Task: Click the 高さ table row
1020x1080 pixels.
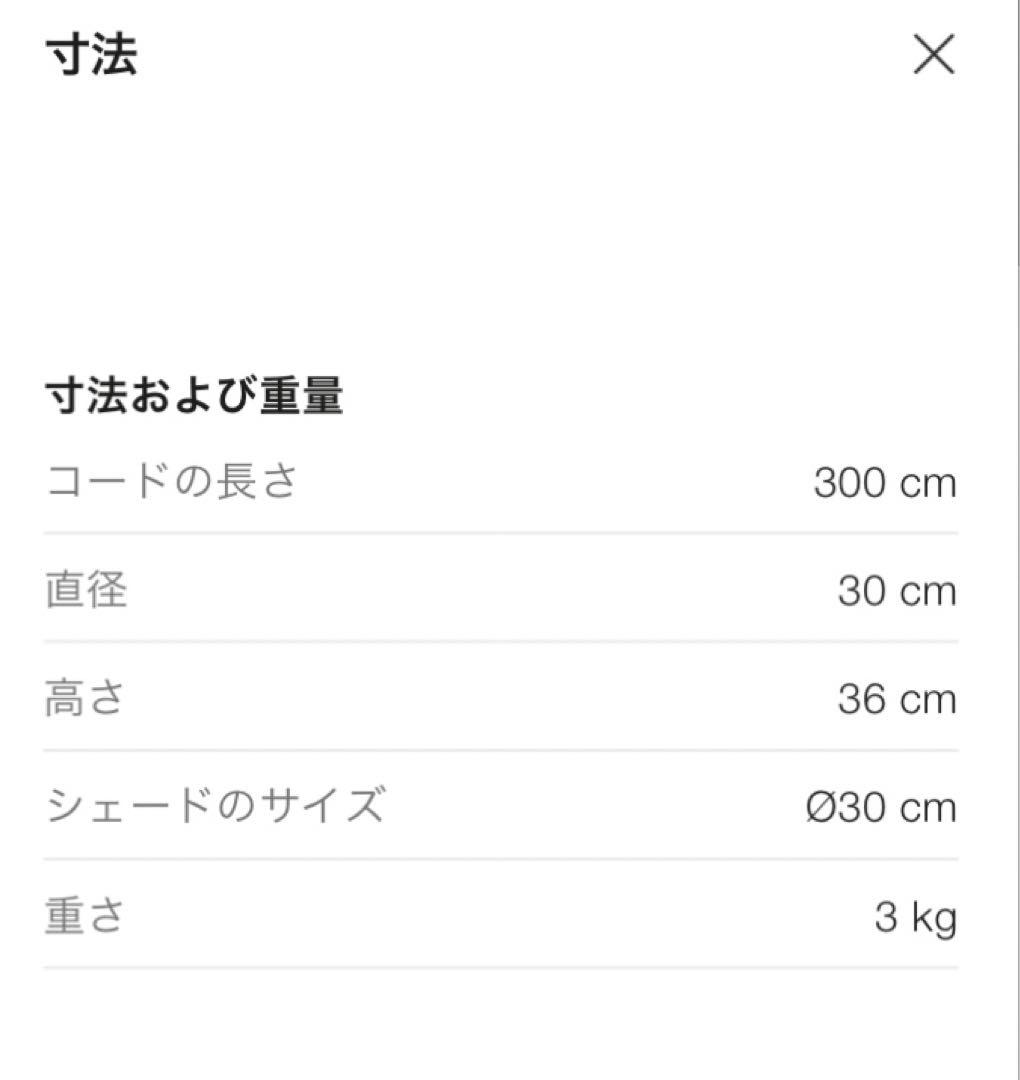Action: (x=500, y=700)
